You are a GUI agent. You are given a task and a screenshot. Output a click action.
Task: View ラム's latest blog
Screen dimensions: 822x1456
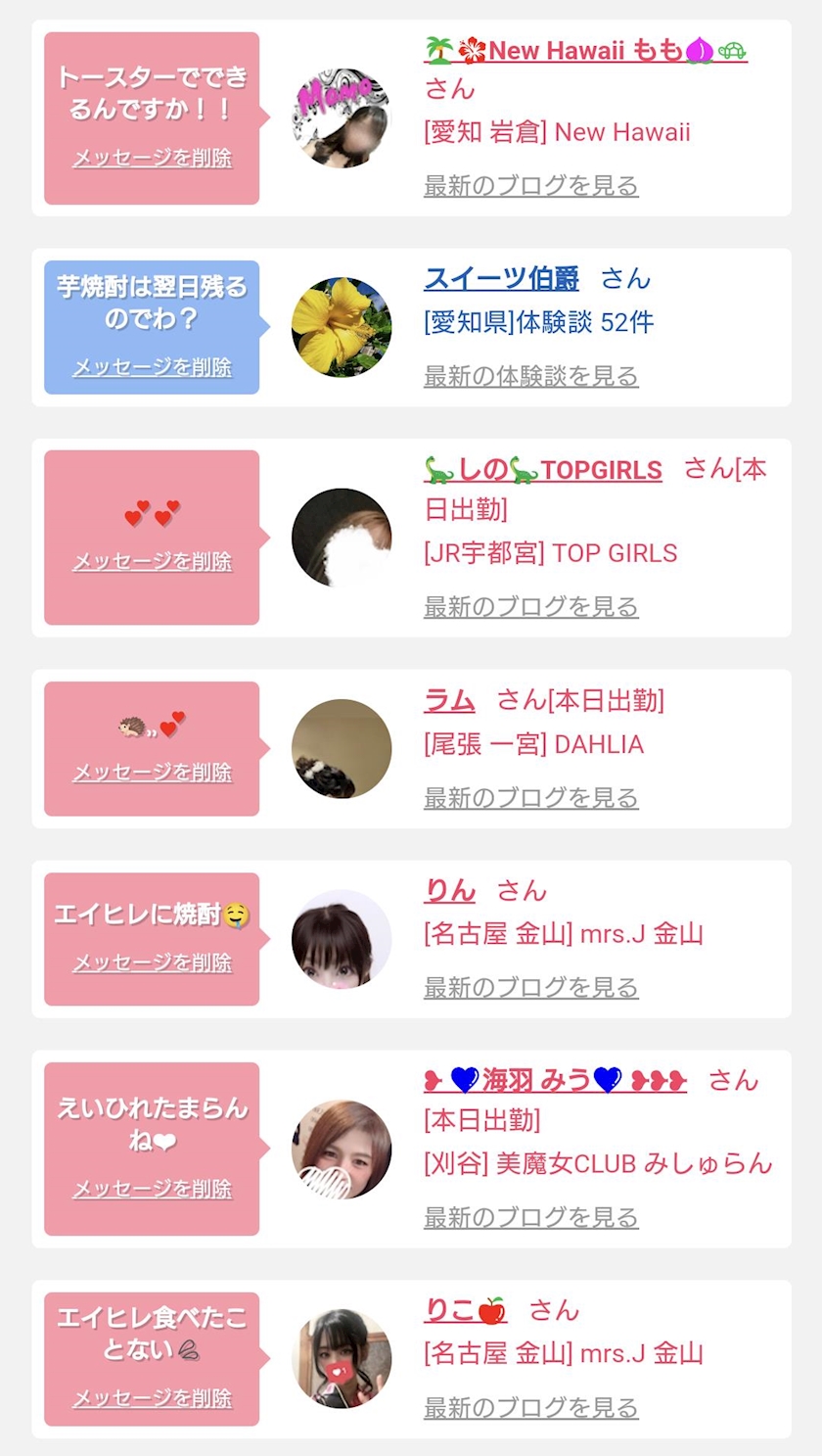530,798
